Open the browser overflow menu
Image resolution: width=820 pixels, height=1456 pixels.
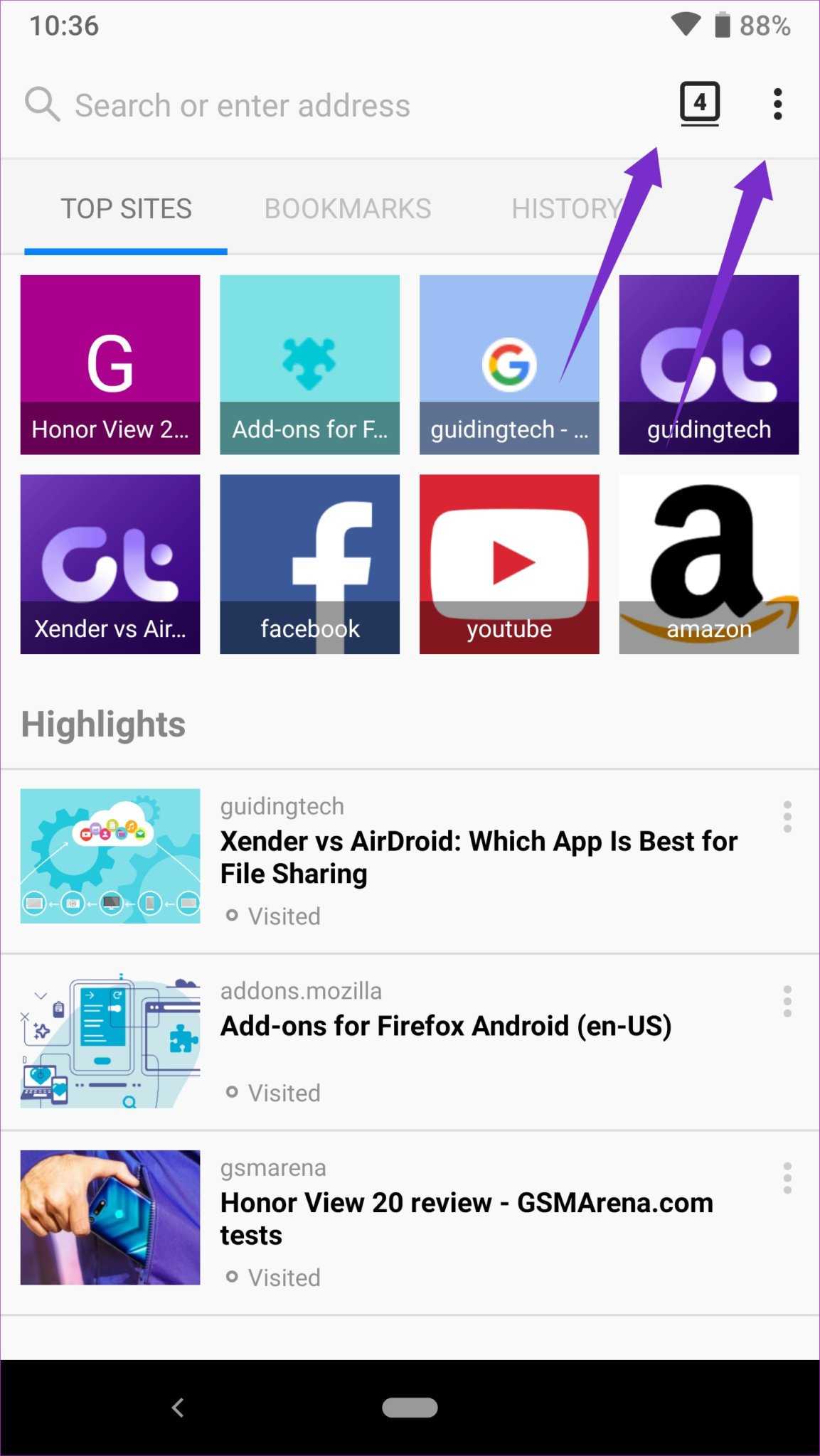[x=777, y=105]
